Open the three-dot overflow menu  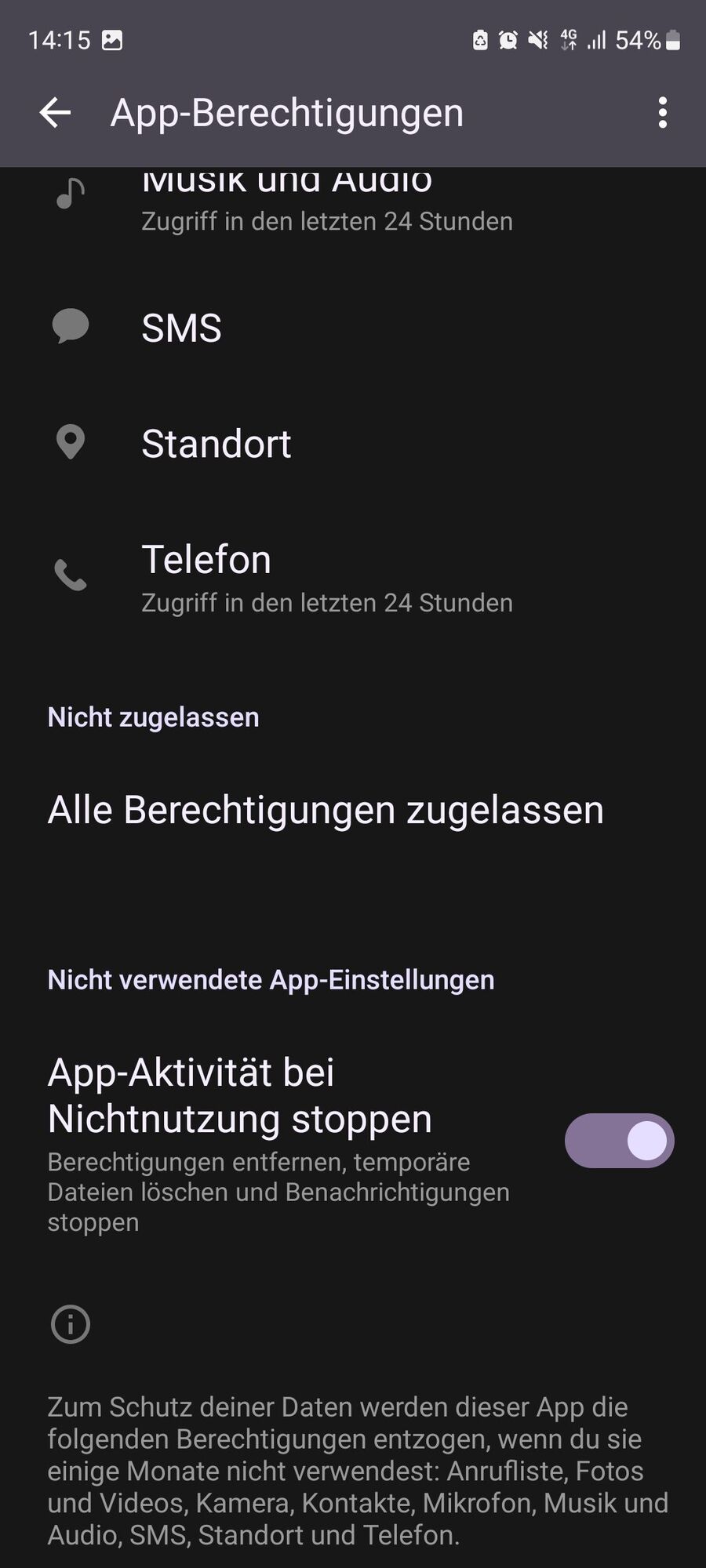[x=663, y=113]
